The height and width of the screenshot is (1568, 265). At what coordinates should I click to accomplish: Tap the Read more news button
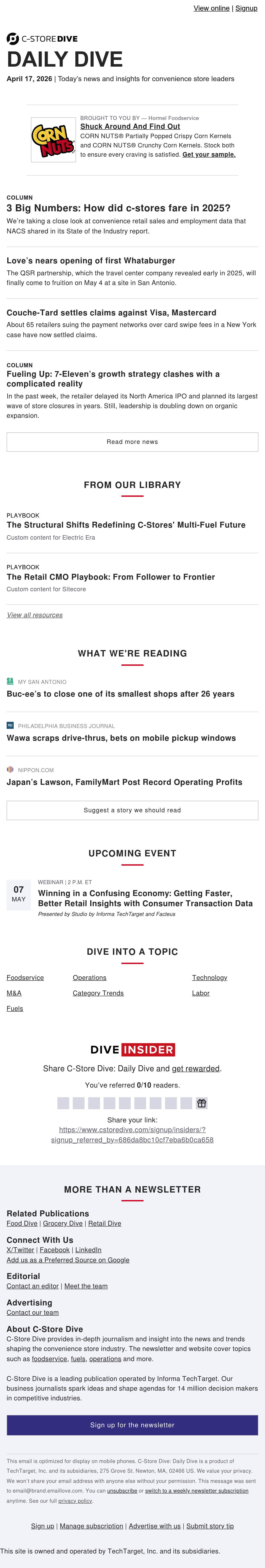coord(132,442)
